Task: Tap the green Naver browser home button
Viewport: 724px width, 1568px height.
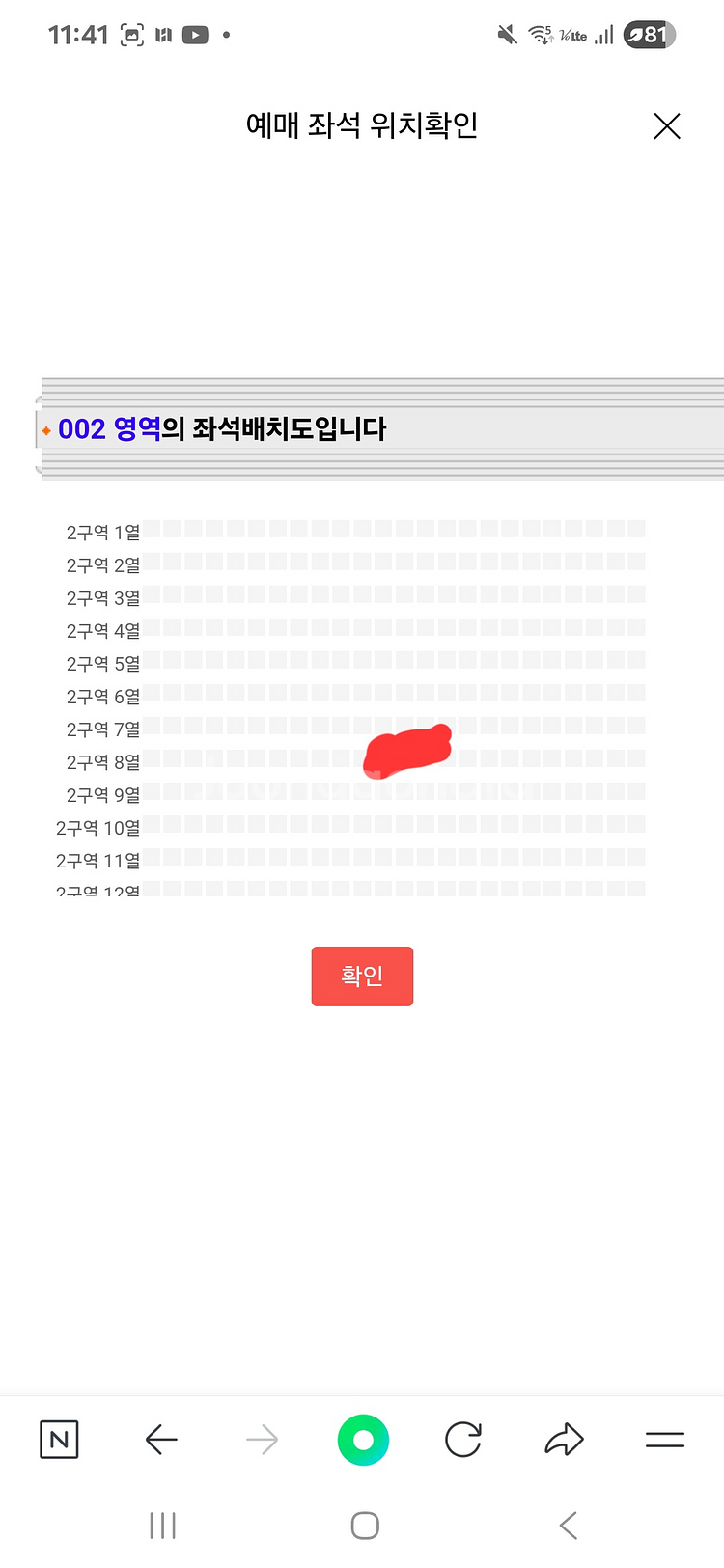Action: tap(362, 1439)
